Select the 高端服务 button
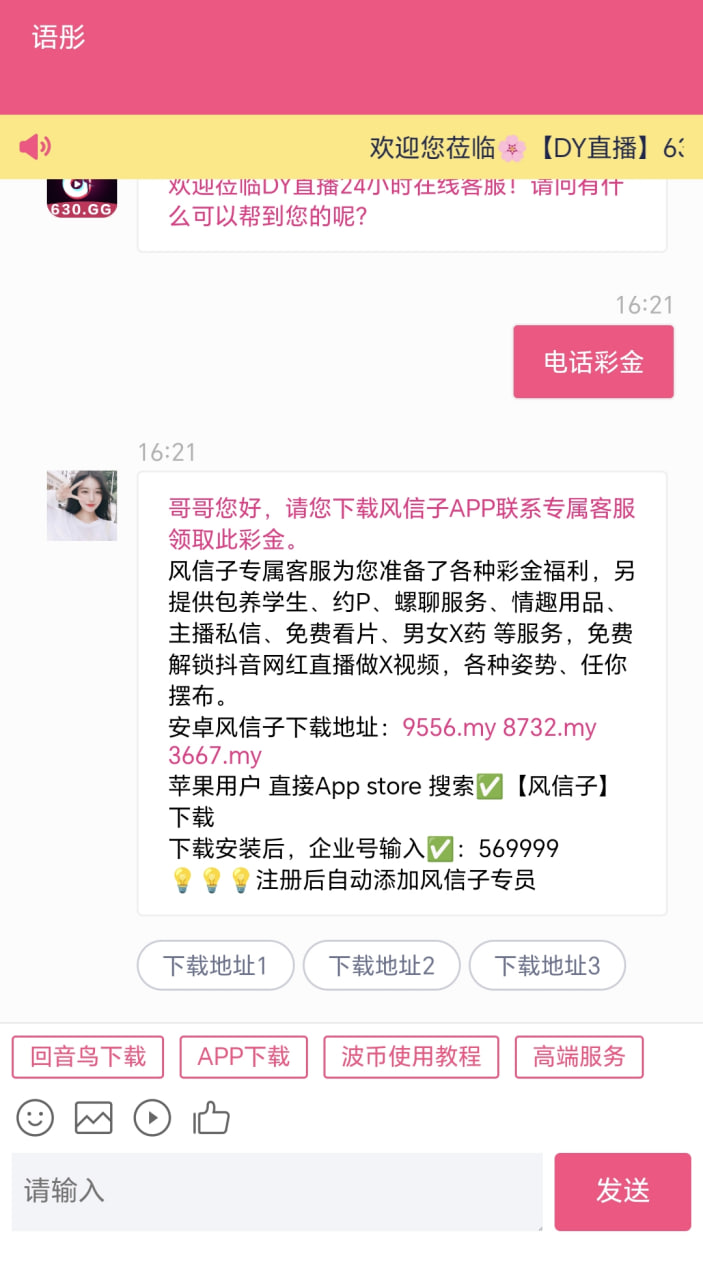This screenshot has width=703, height=1280. (x=579, y=1057)
